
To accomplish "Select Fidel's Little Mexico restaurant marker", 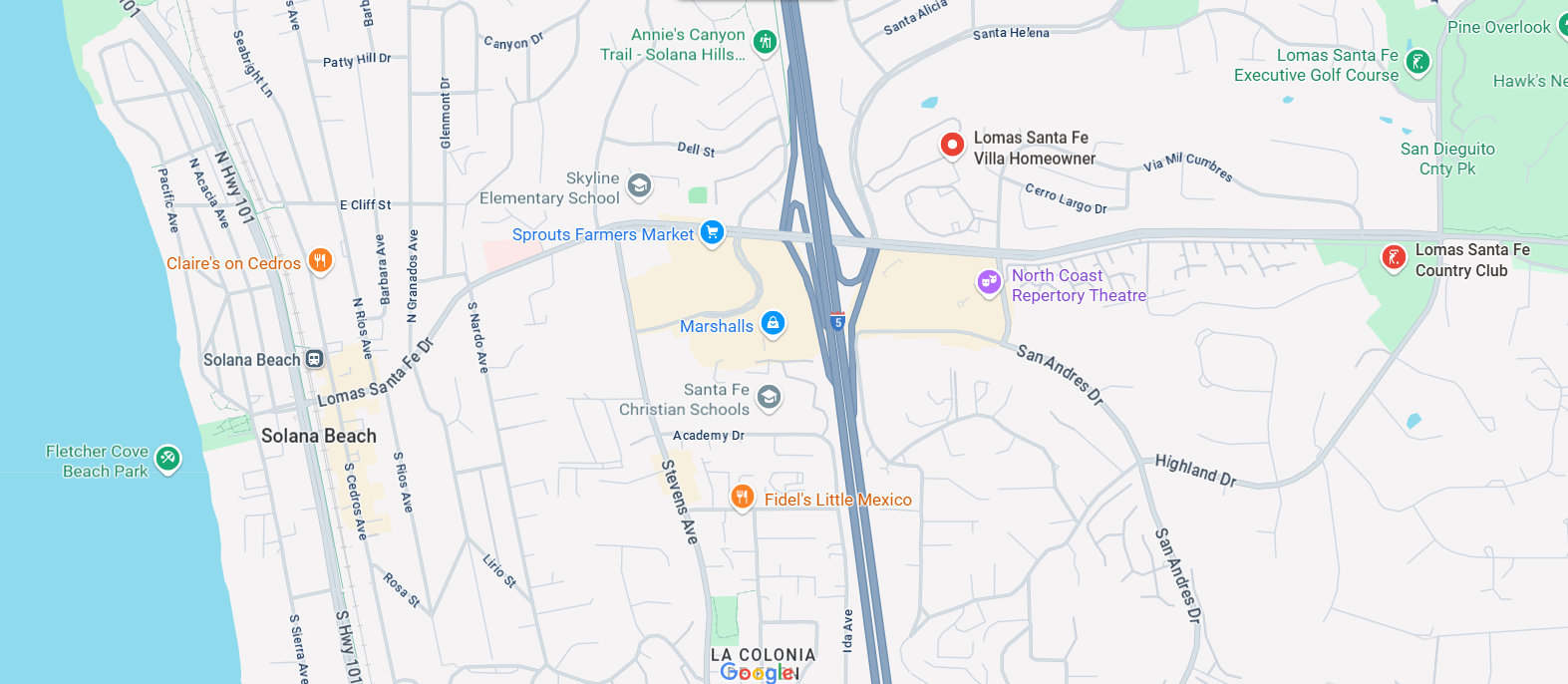I will click(742, 497).
